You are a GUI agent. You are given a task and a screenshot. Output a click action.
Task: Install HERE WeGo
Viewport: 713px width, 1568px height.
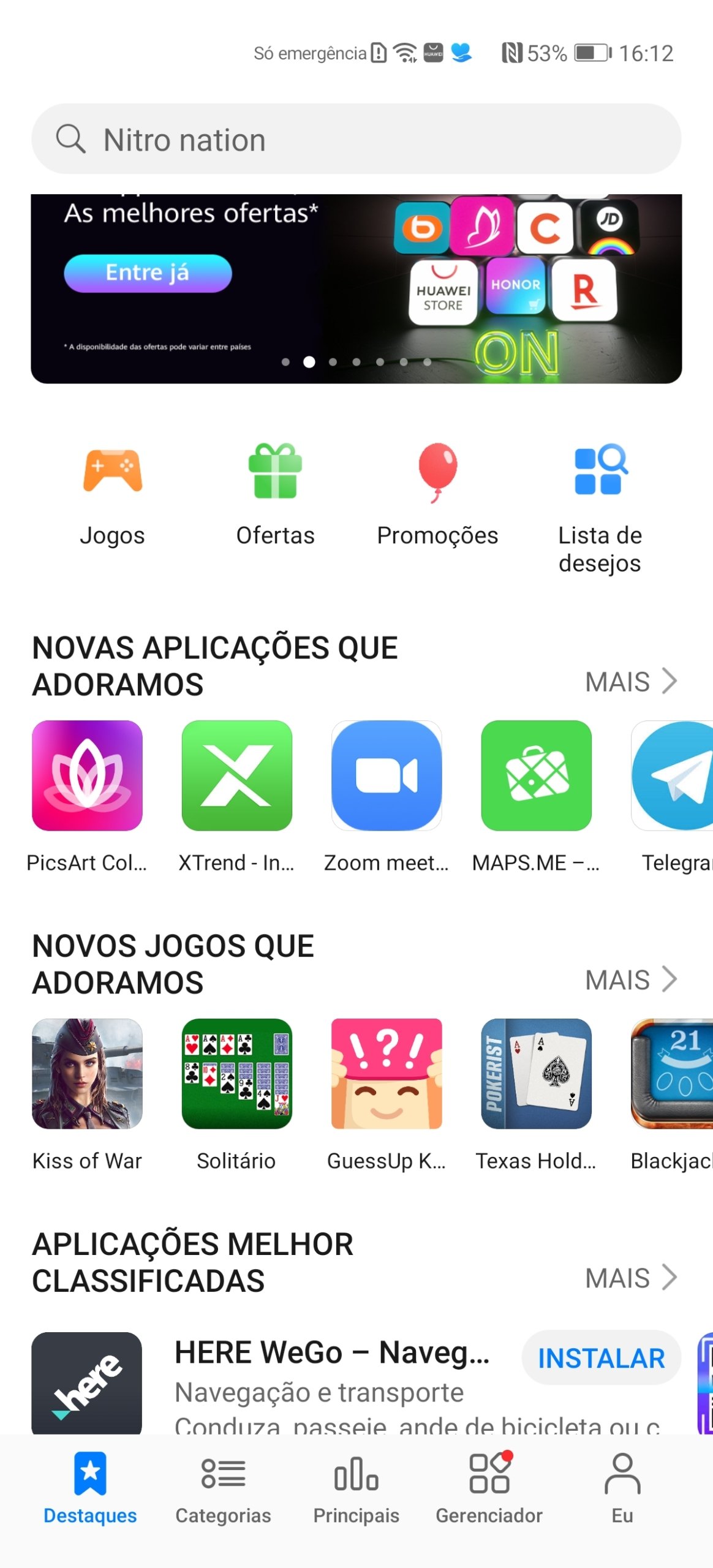(600, 1358)
